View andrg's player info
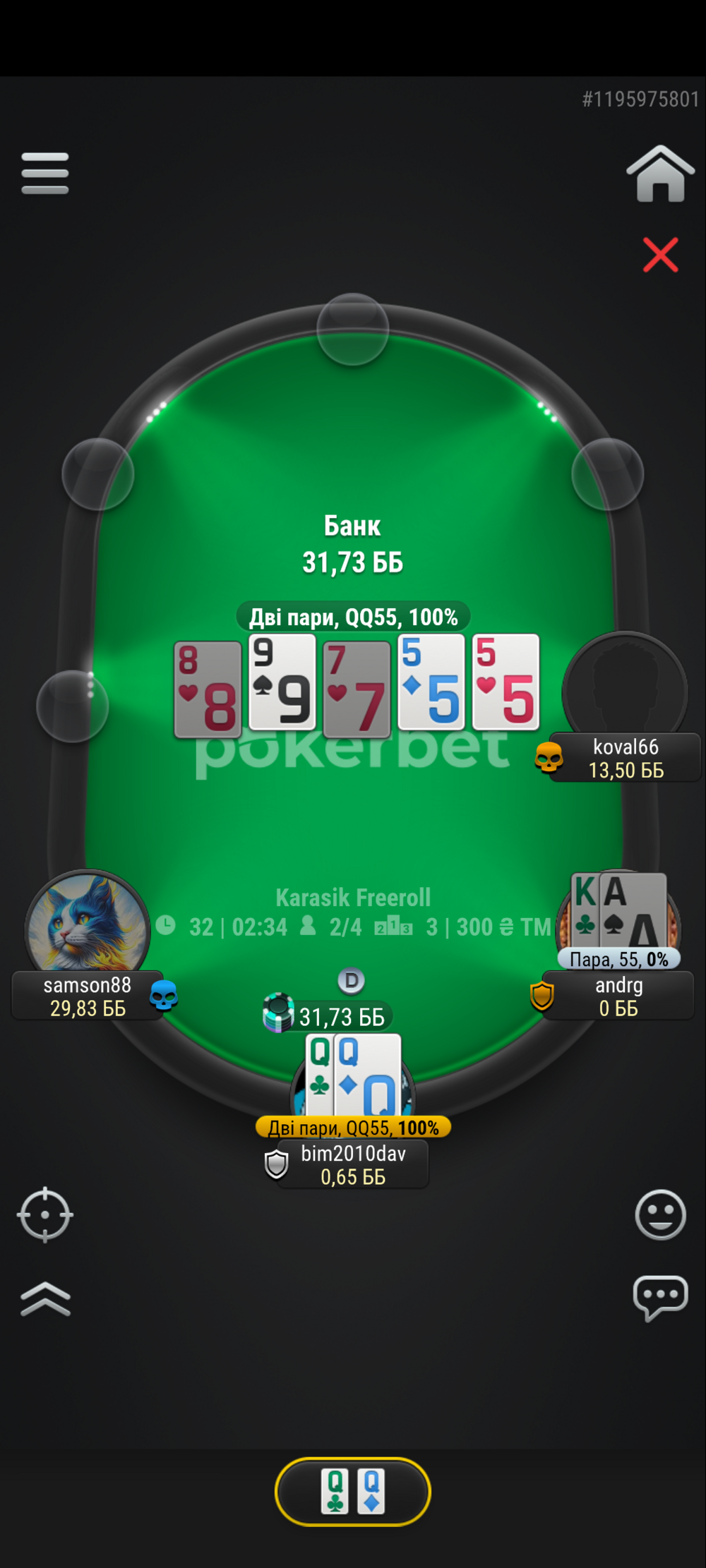This screenshot has width=706, height=1568. point(618,995)
